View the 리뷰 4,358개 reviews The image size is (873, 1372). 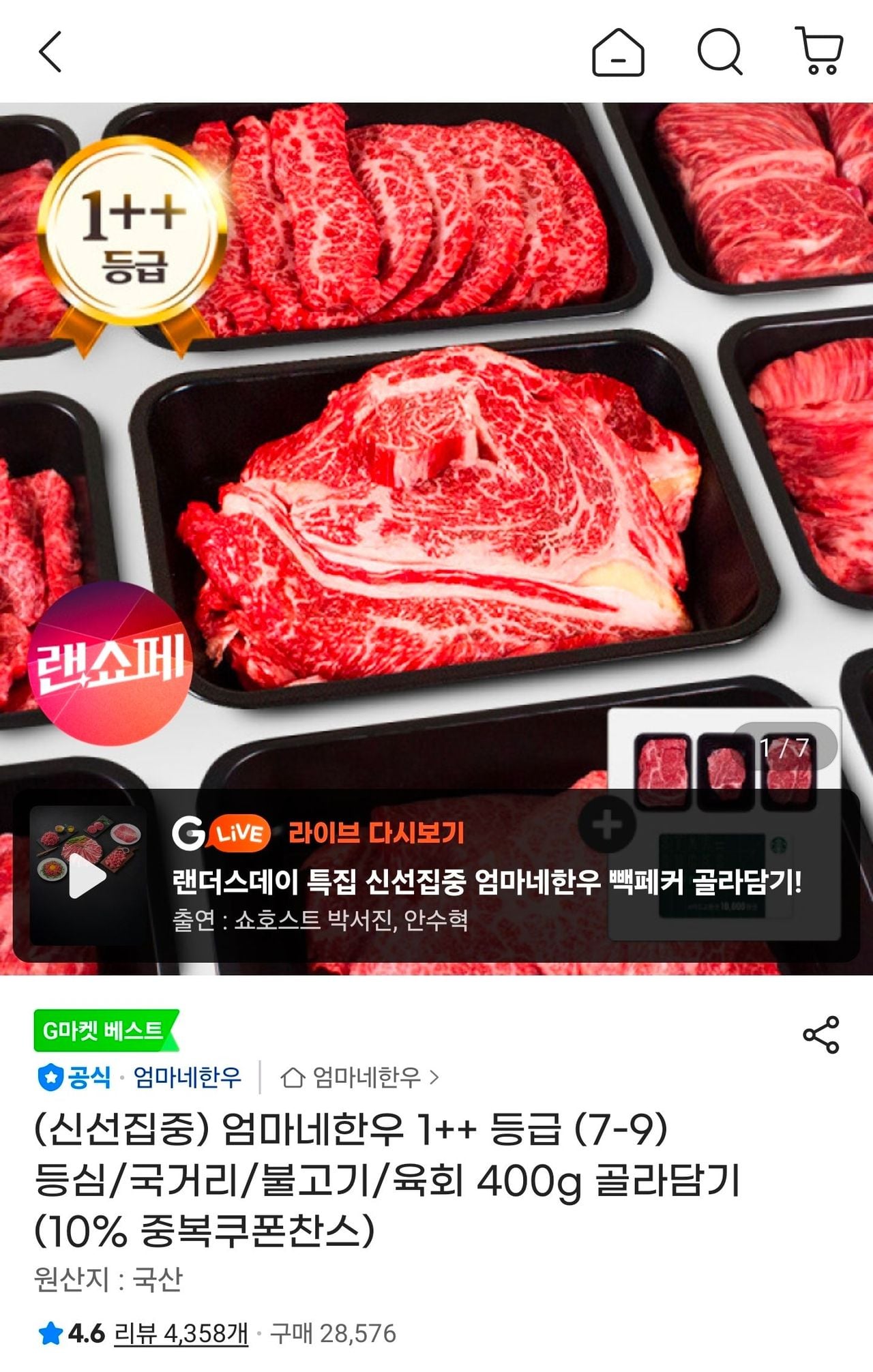[181, 1332]
